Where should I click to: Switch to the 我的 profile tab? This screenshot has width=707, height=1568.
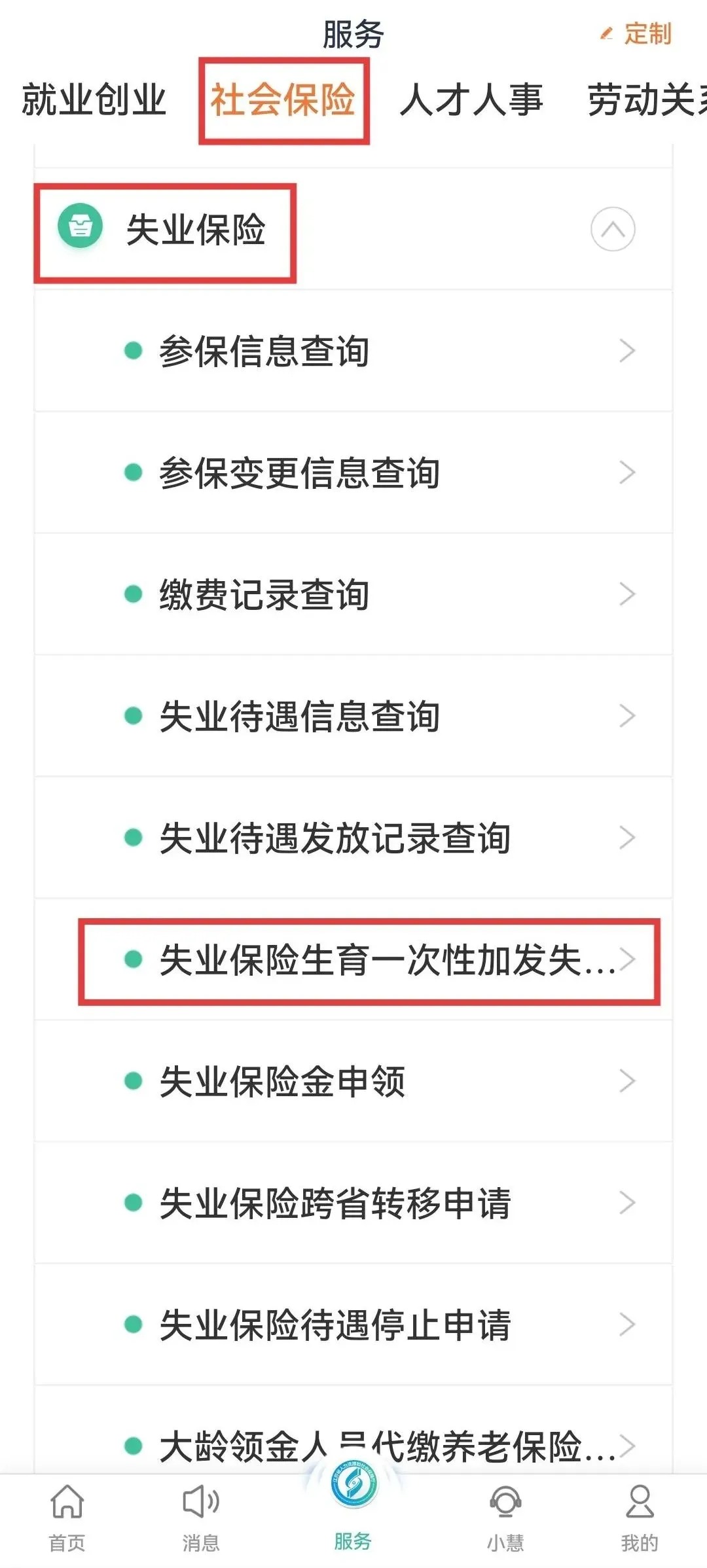(639, 1517)
